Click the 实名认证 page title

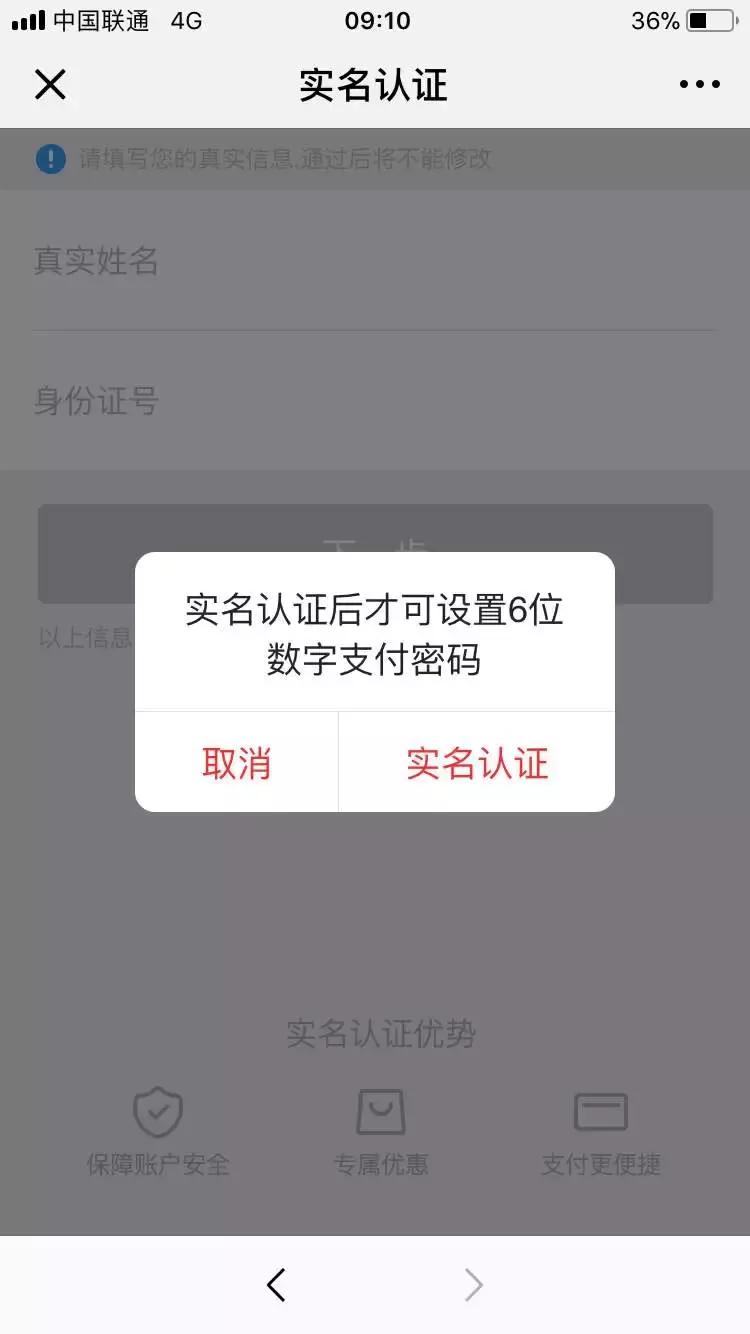click(373, 86)
